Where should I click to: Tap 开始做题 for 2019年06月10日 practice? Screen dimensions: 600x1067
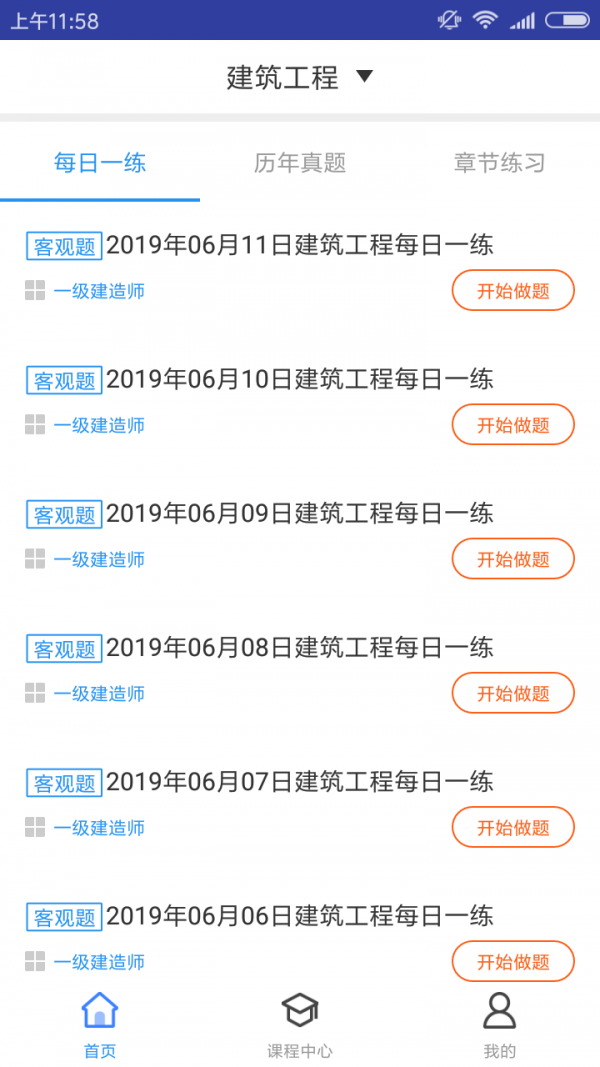click(x=513, y=425)
